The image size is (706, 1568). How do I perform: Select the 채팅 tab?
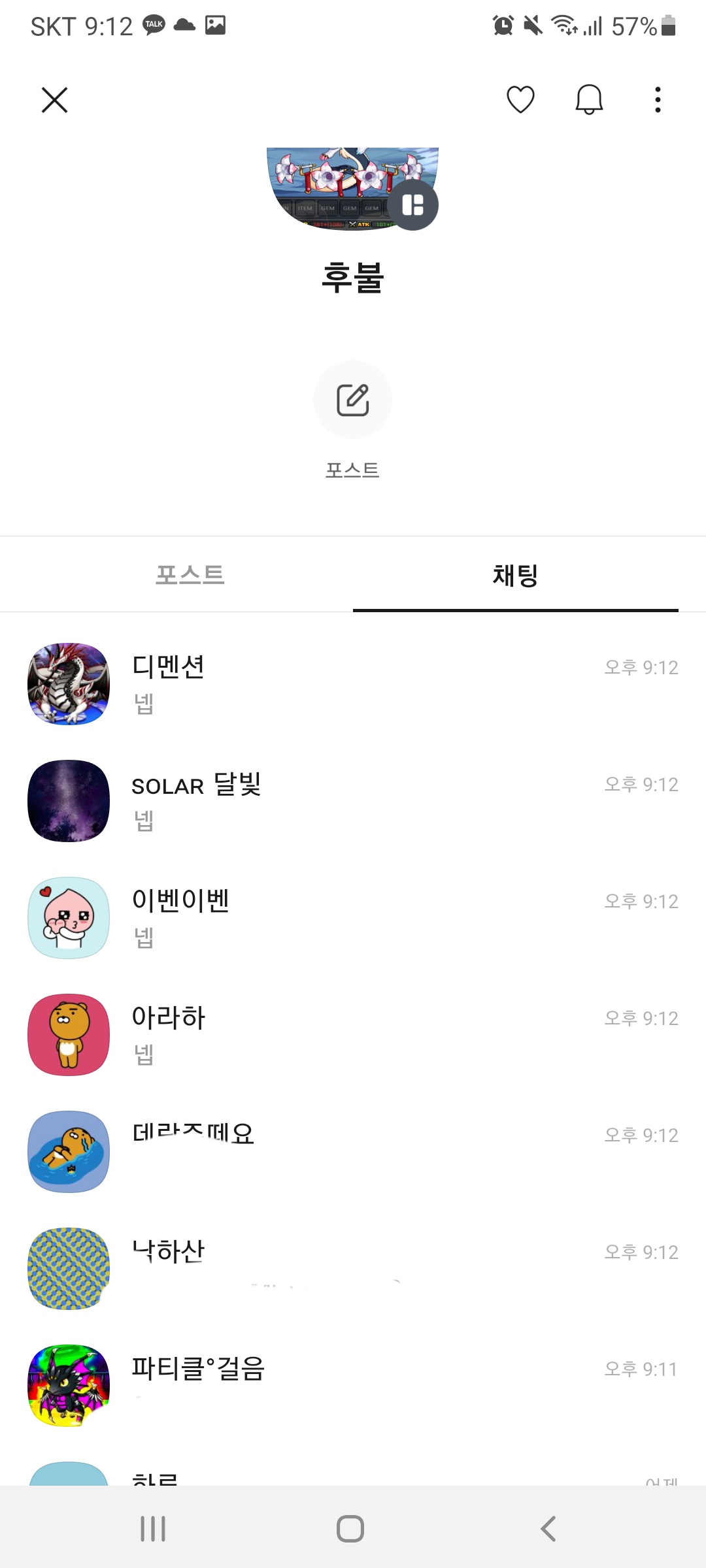[x=515, y=575]
